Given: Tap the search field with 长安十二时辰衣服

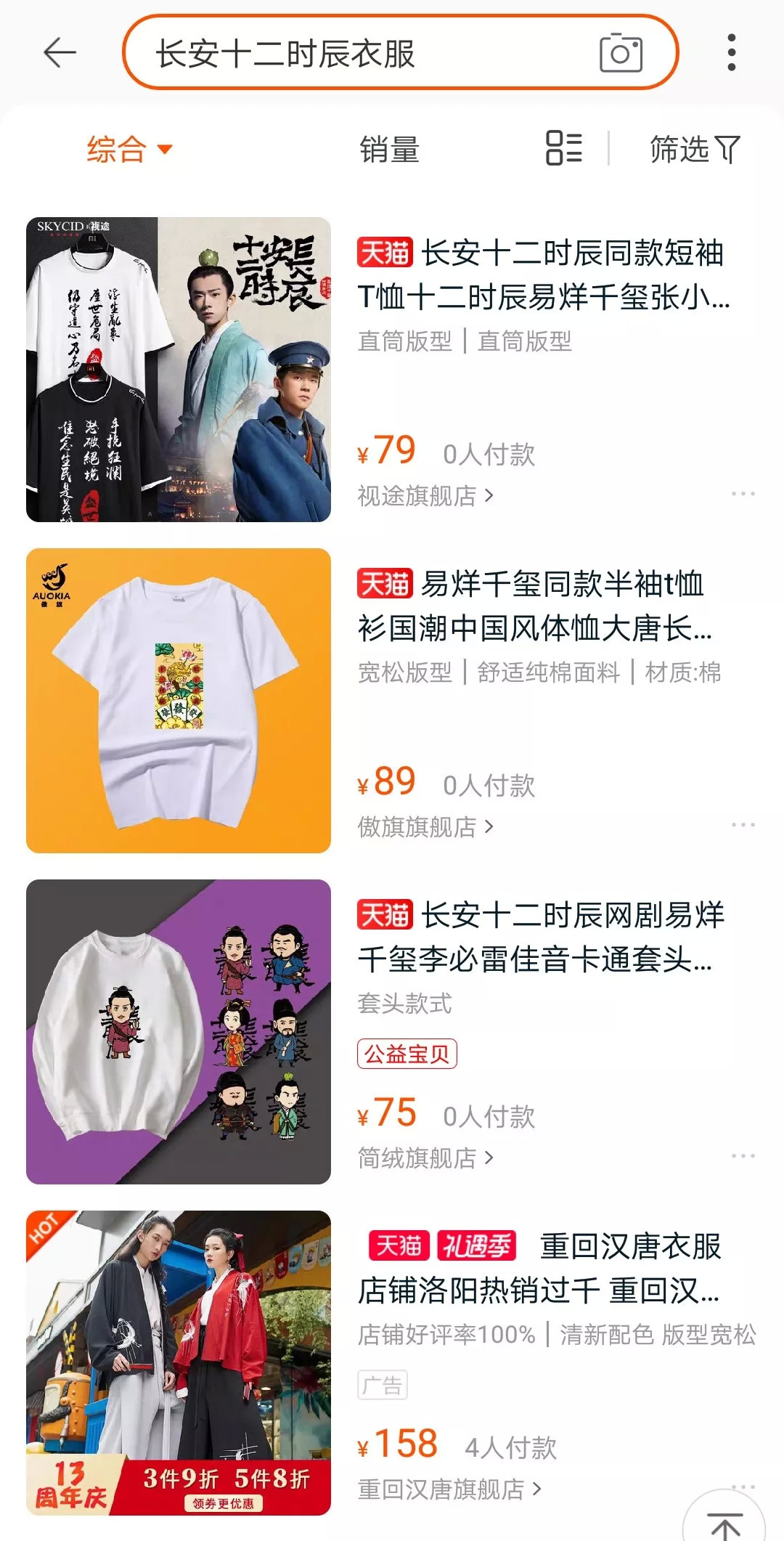Looking at the screenshot, I should tap(363, 54).
